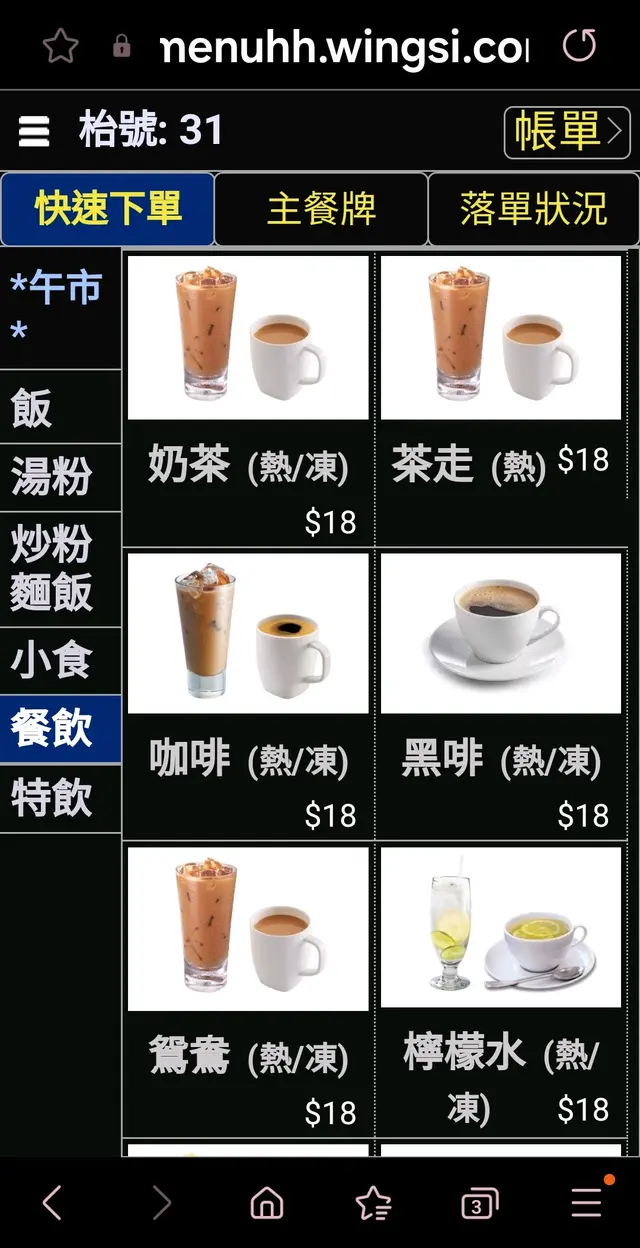Open the hamburger menu beside 枱號

[34, 131]
